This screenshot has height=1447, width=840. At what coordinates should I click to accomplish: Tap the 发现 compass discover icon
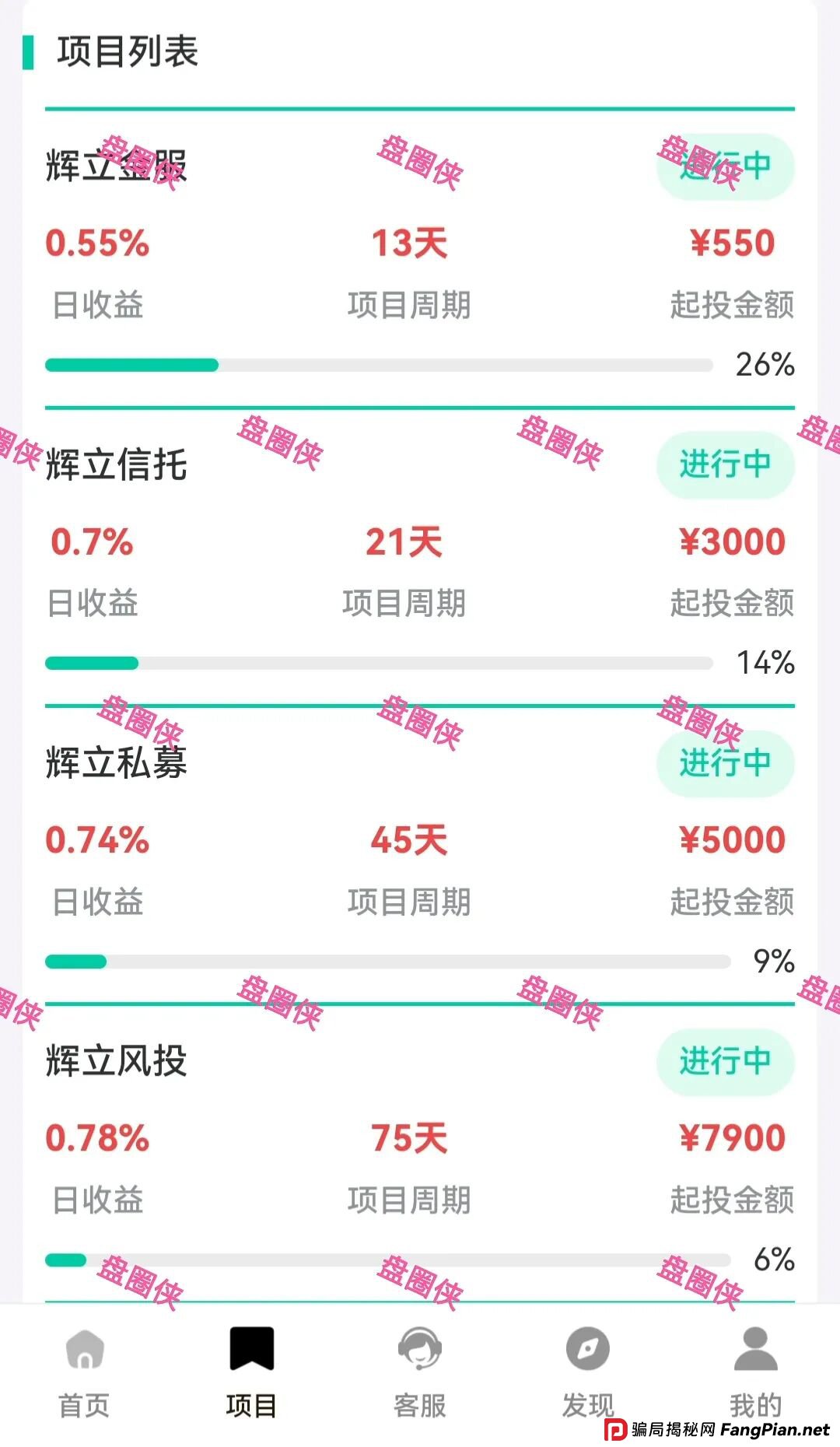coord(588,1347)
